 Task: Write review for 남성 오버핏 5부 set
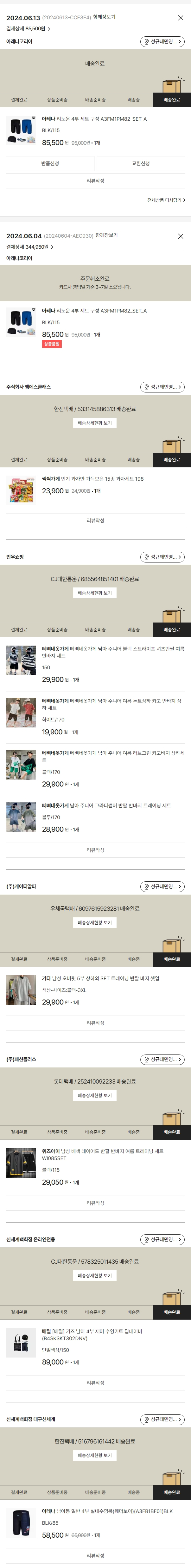(95, 1023)
